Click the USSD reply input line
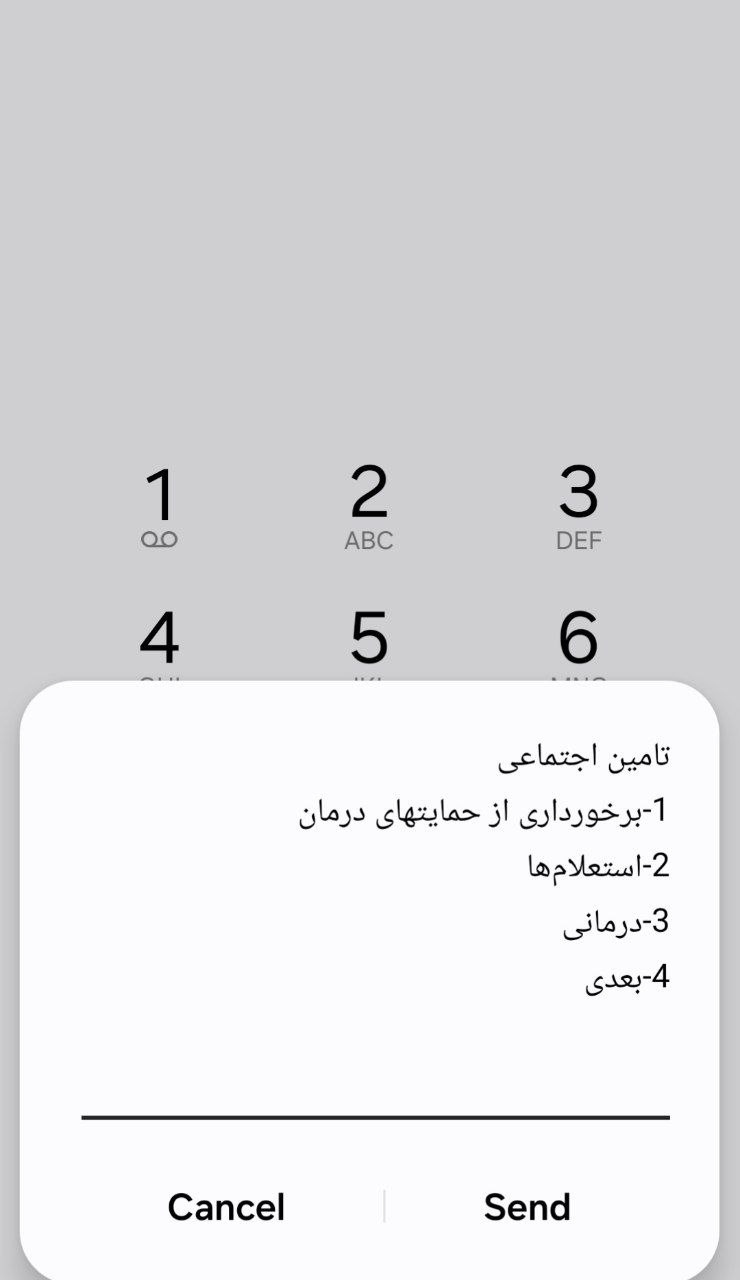 374,1113
